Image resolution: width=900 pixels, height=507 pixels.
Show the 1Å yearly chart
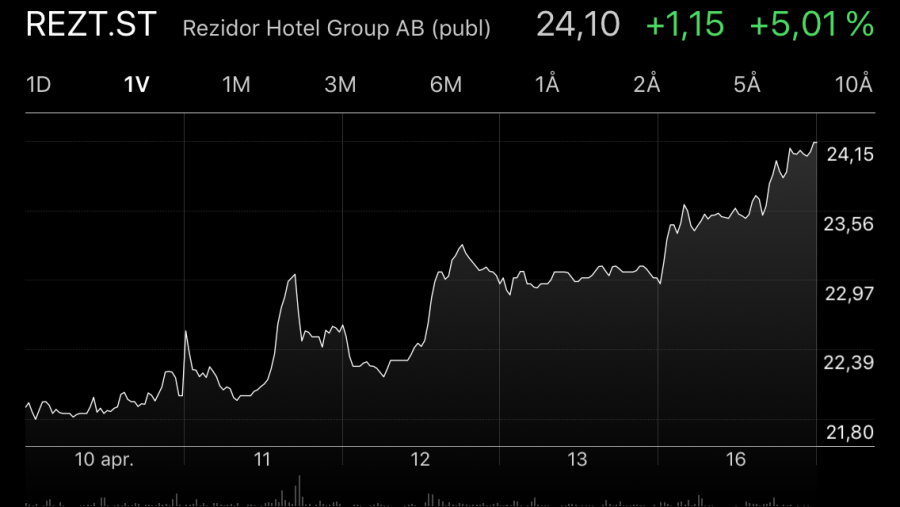coord(547,84)
